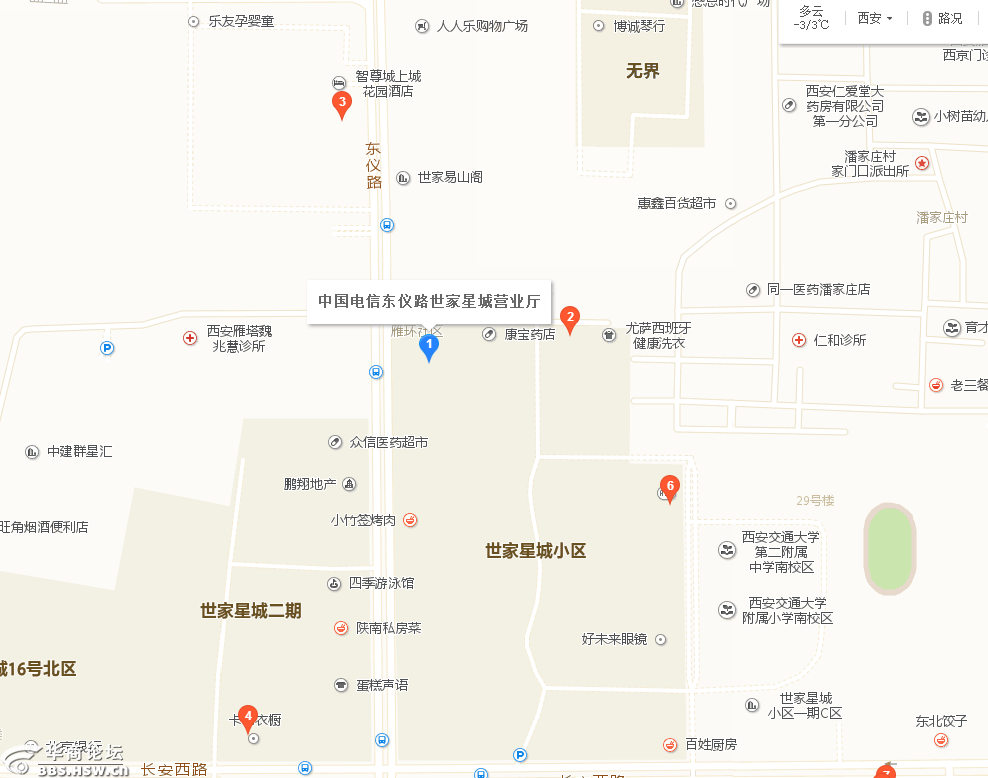988x778 pixels.
Task: Select red search result marker 3
Action: [x=342, y=103]
